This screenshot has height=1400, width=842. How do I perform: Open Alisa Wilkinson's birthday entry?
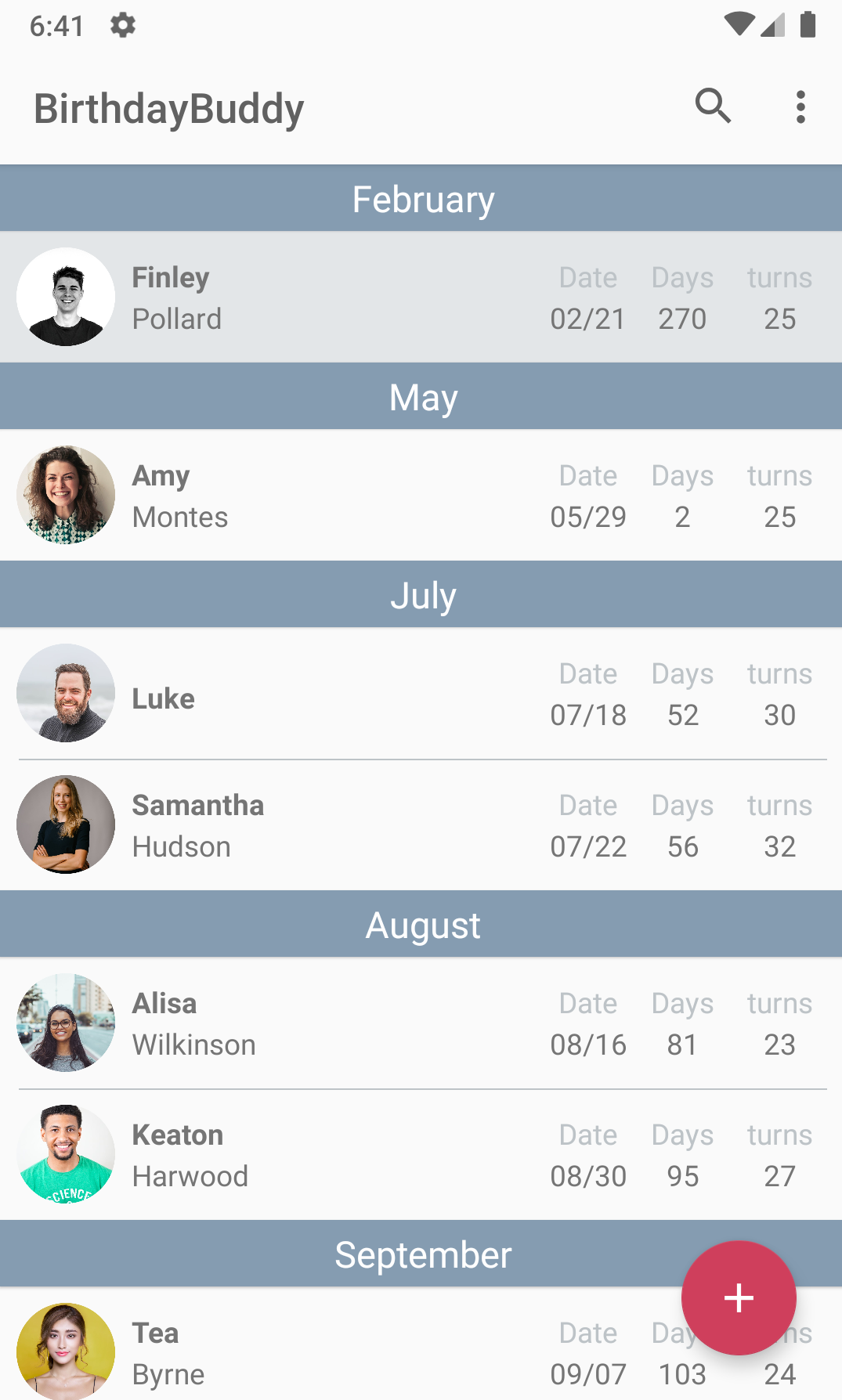421,1023
